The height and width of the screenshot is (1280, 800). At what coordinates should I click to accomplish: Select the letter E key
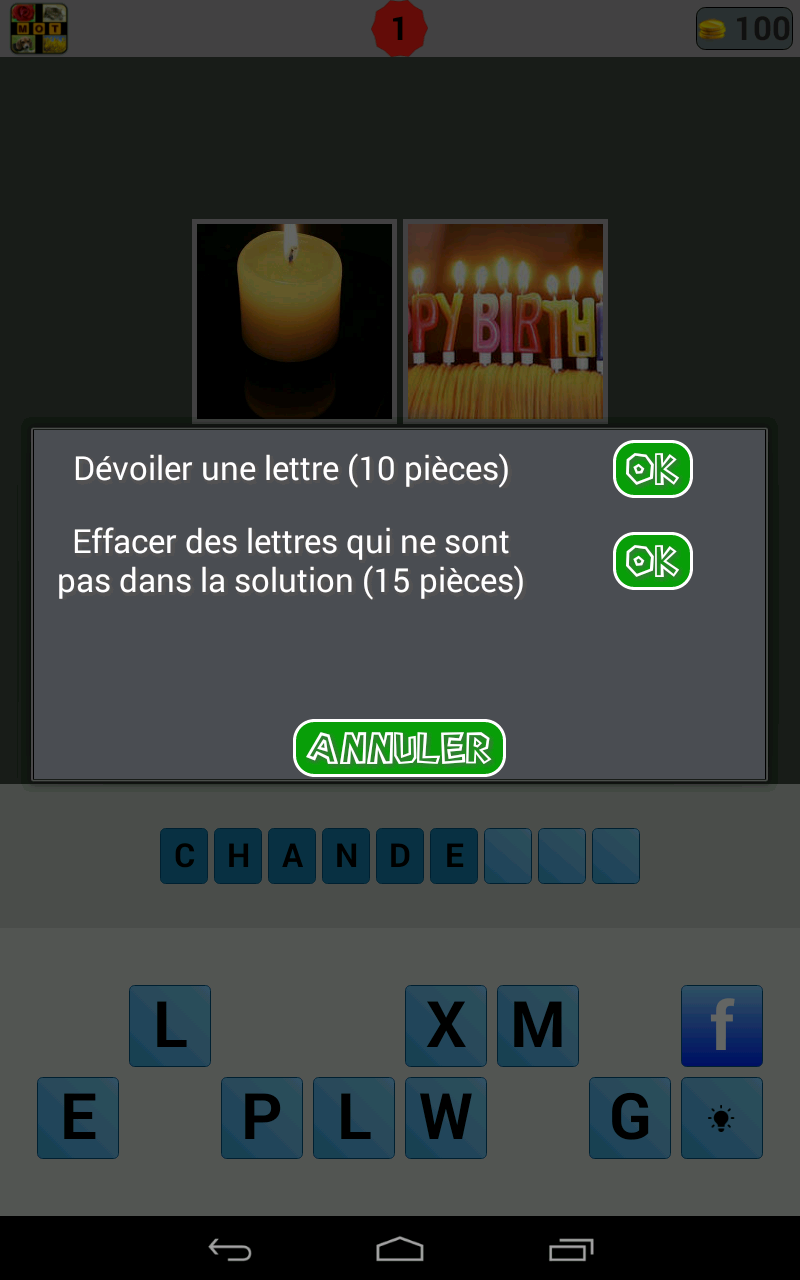[77, 1118]
